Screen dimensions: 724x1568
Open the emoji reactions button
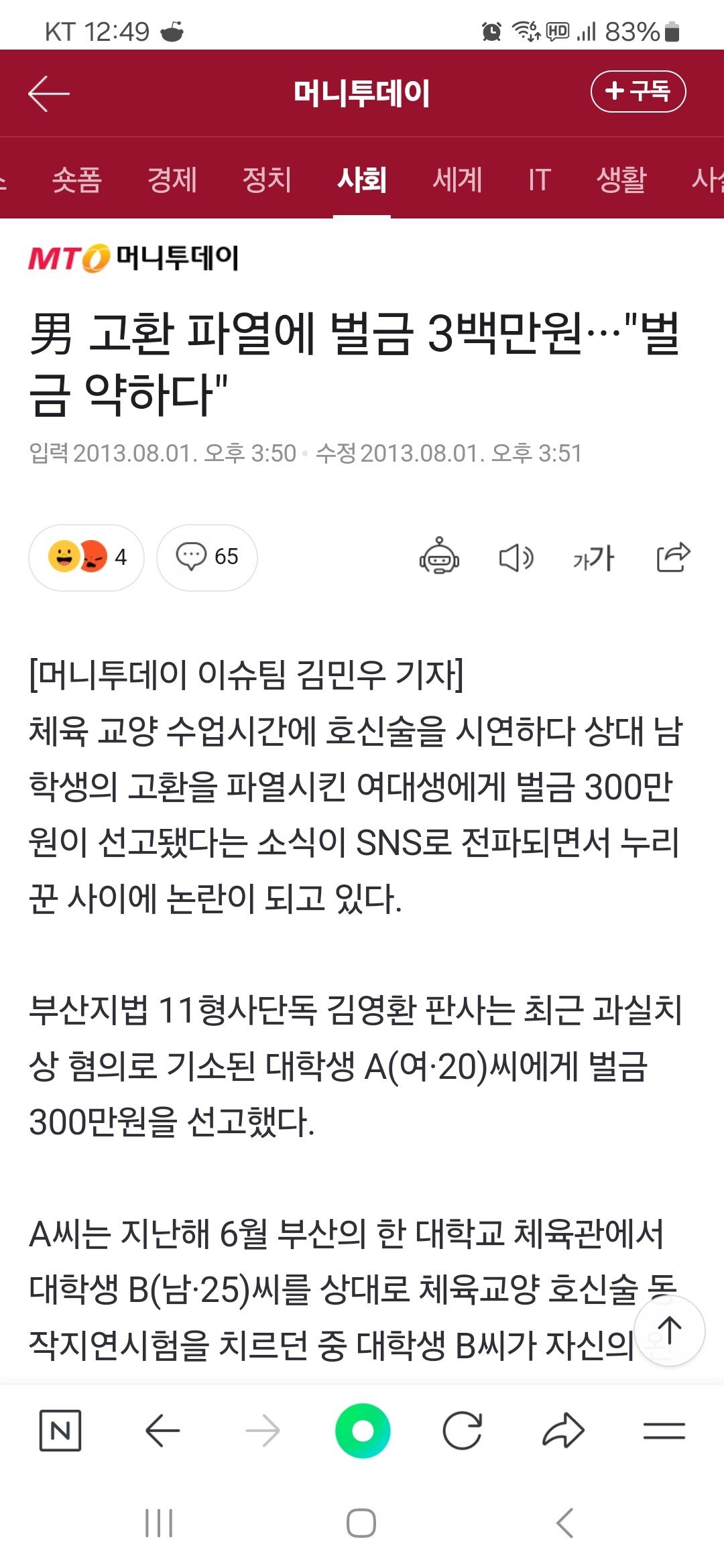click(86, 557)
